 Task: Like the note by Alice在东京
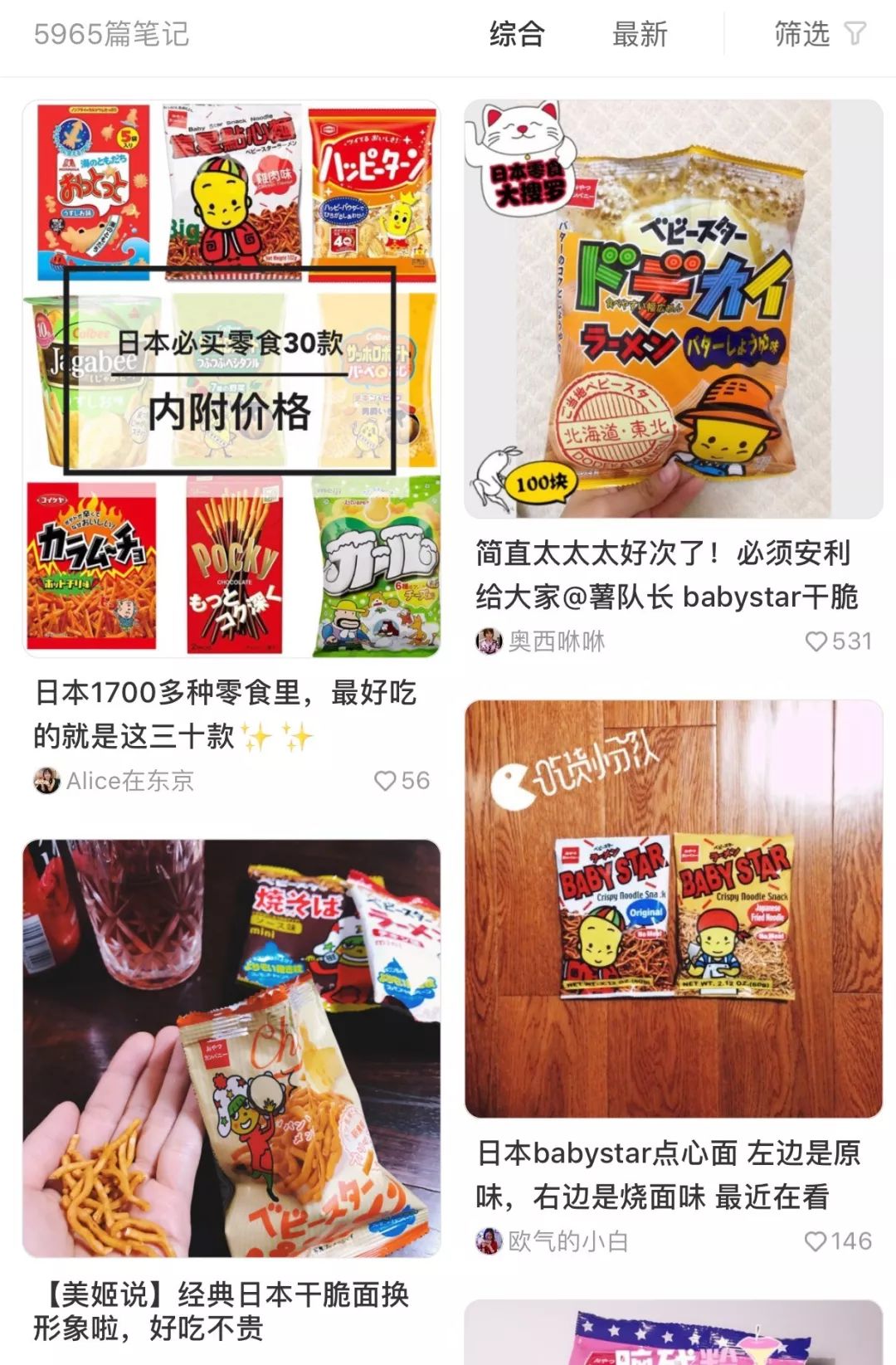click(386, 781)
